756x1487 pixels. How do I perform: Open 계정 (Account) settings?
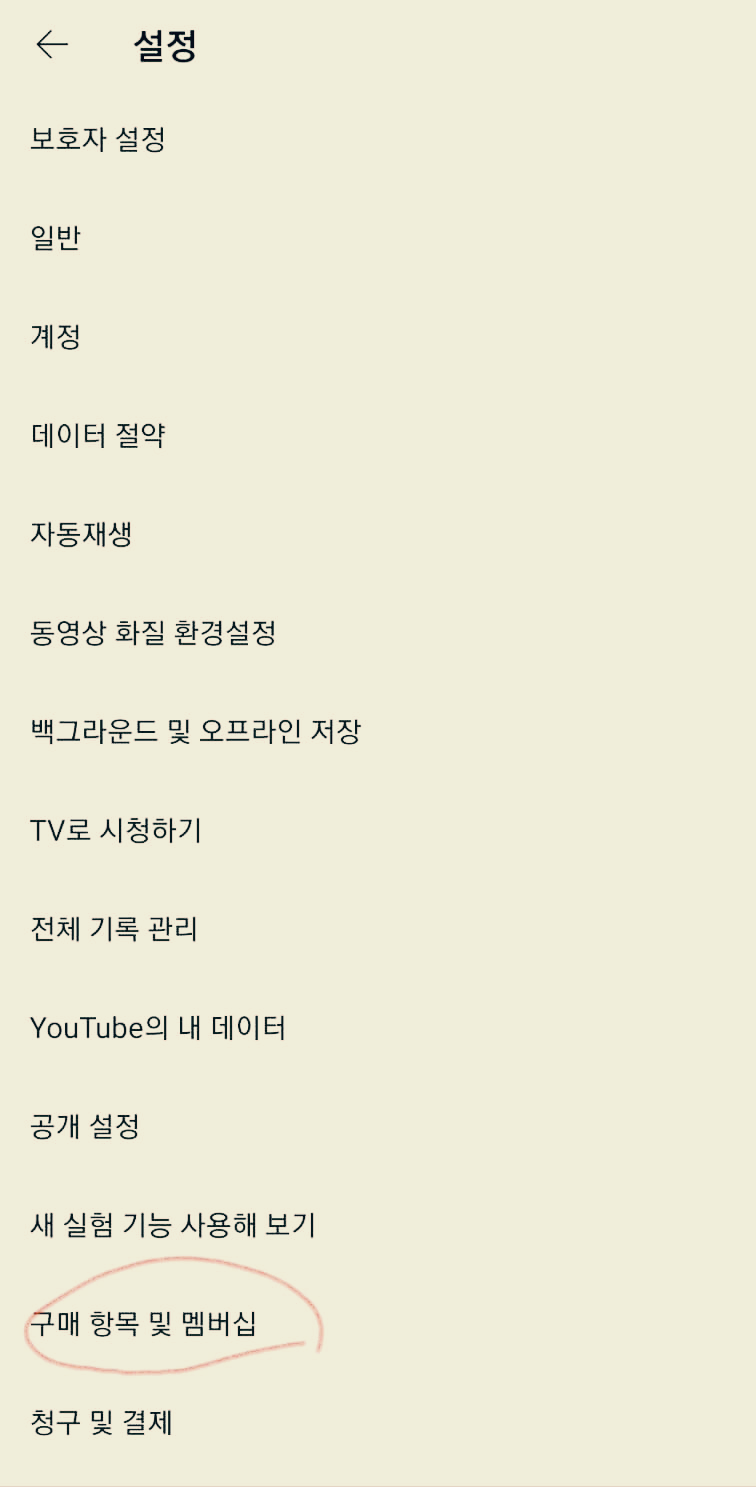(55, 337)
